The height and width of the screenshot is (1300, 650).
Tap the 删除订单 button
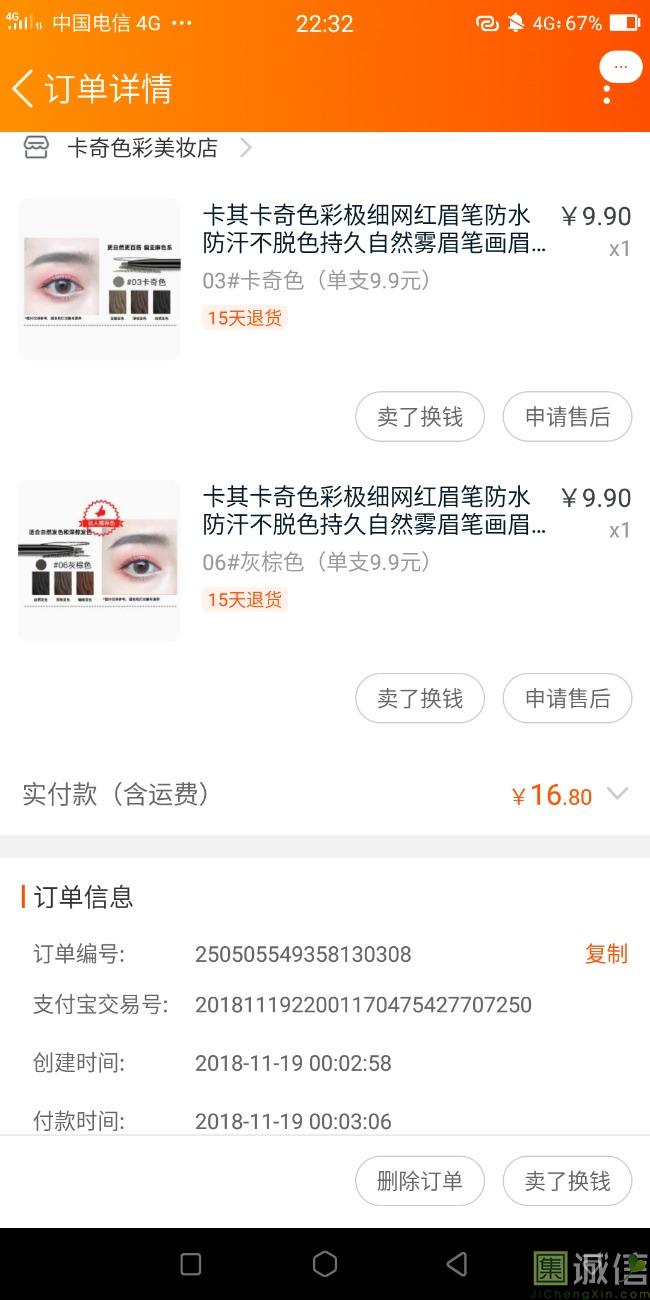tap(420, 1181)
